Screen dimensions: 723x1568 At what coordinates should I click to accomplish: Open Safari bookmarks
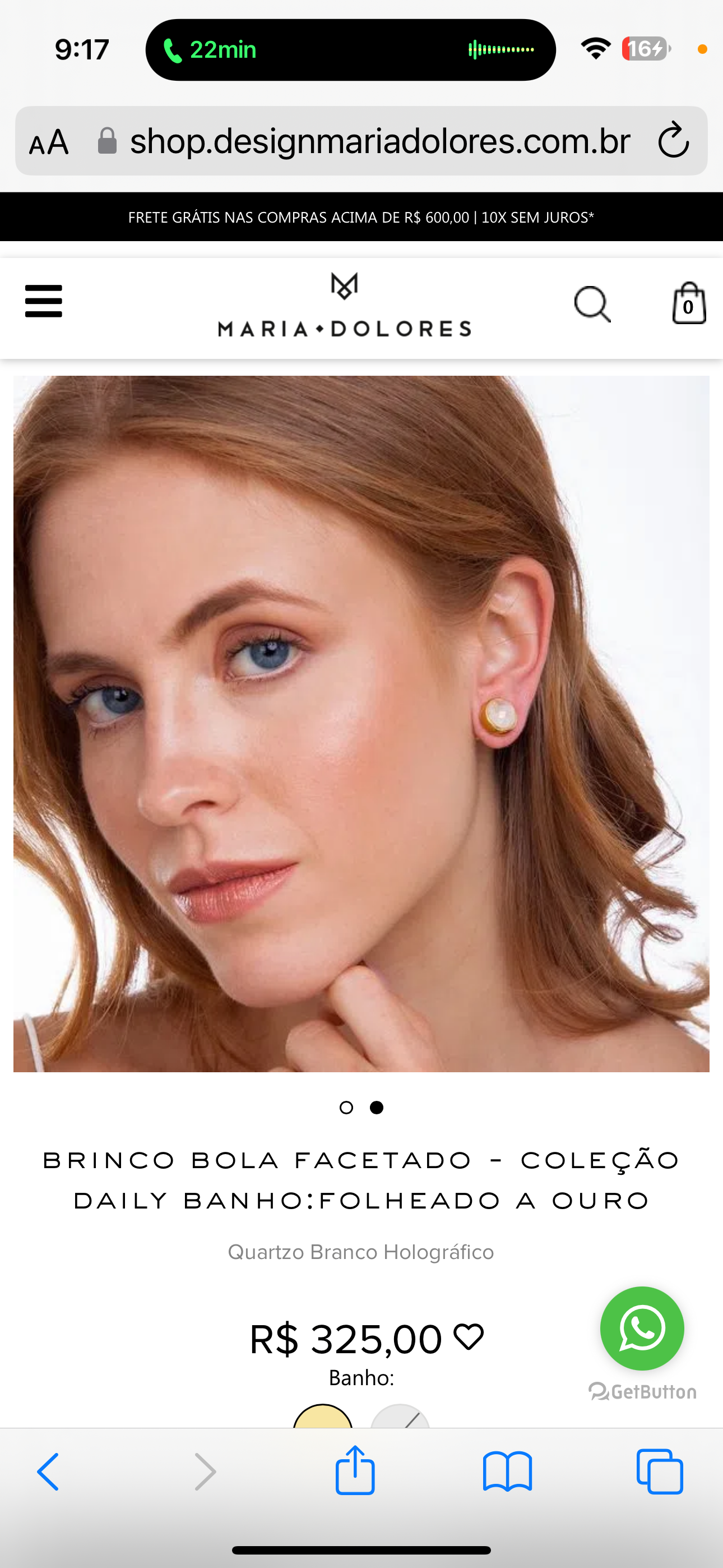(507, 1472)
